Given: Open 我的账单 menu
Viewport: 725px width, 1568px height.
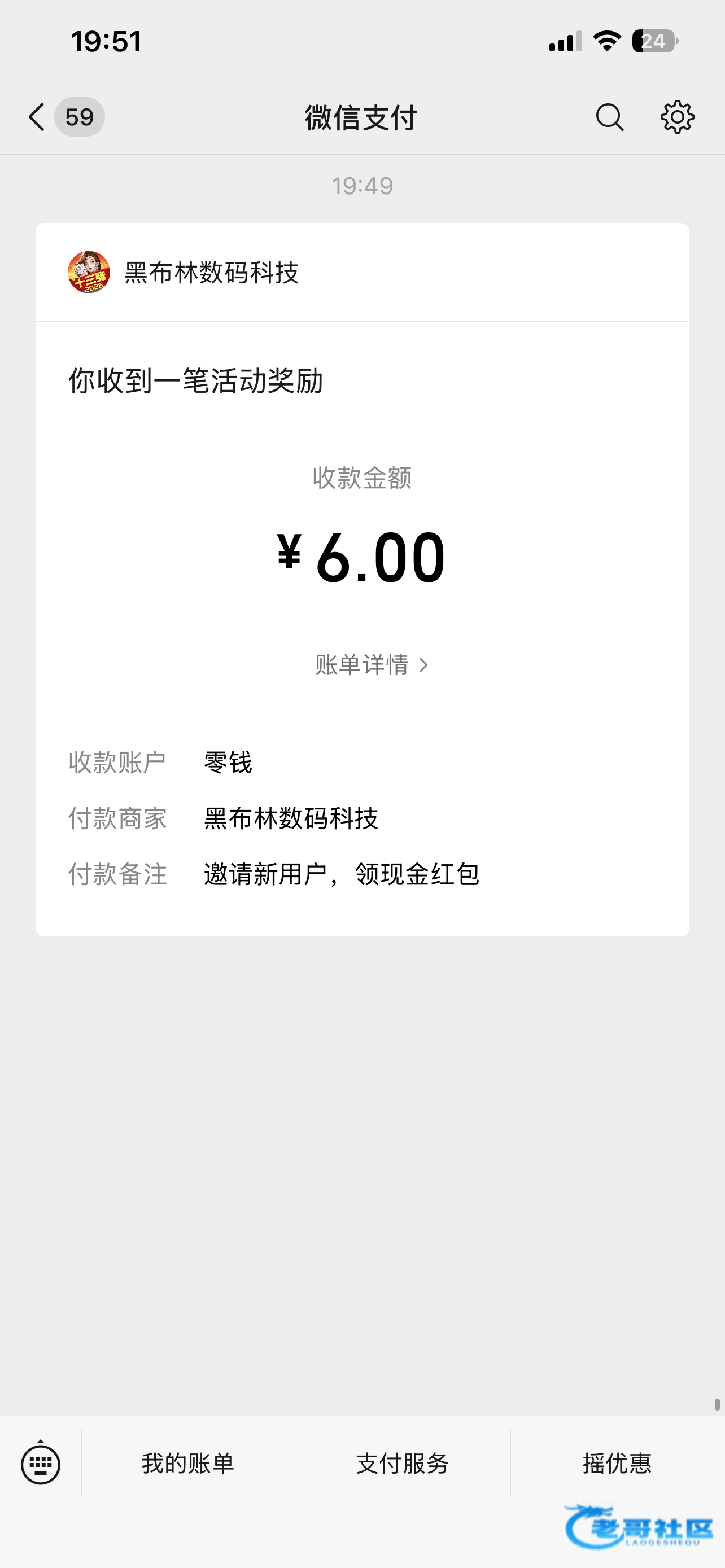Looking at the screenshot, I should tap(188, 1464).
